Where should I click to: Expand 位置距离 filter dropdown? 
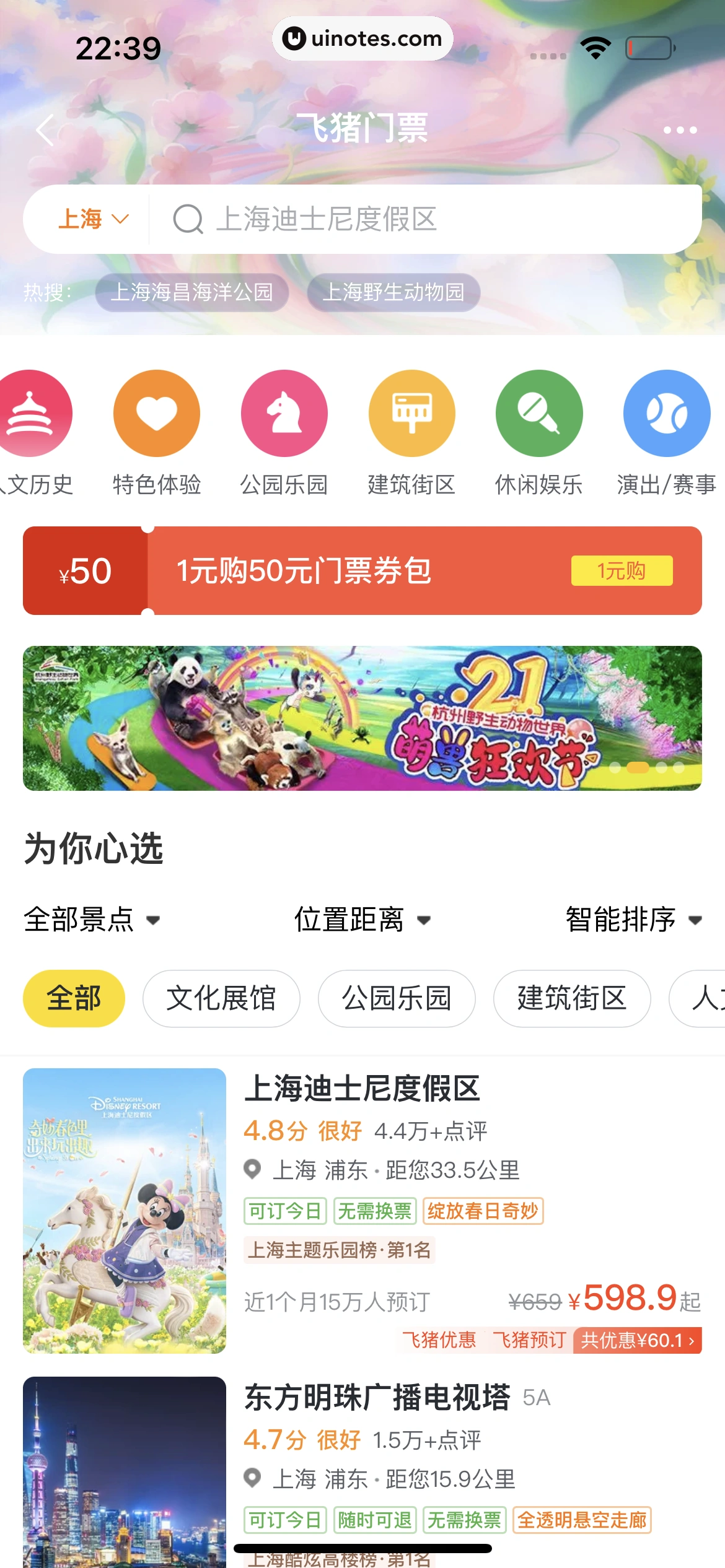click(362, 920)
